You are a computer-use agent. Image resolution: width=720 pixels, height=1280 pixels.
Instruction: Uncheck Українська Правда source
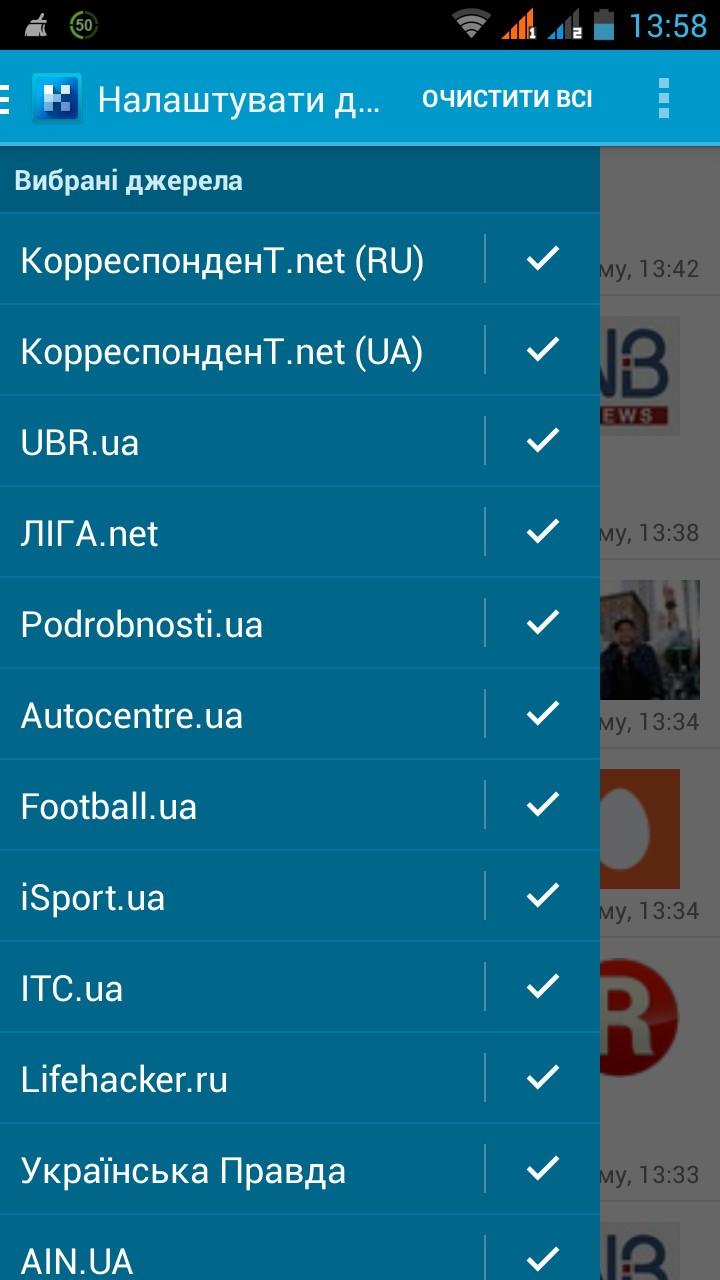point(542,1169)
